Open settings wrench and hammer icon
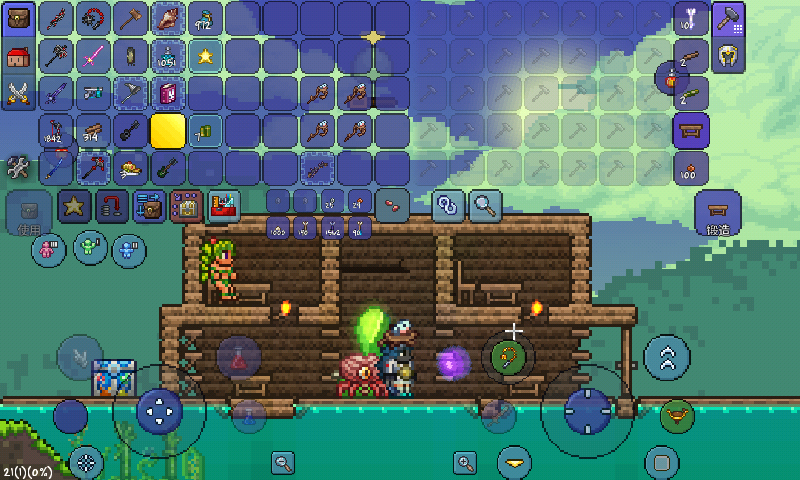 coord(19,166)
